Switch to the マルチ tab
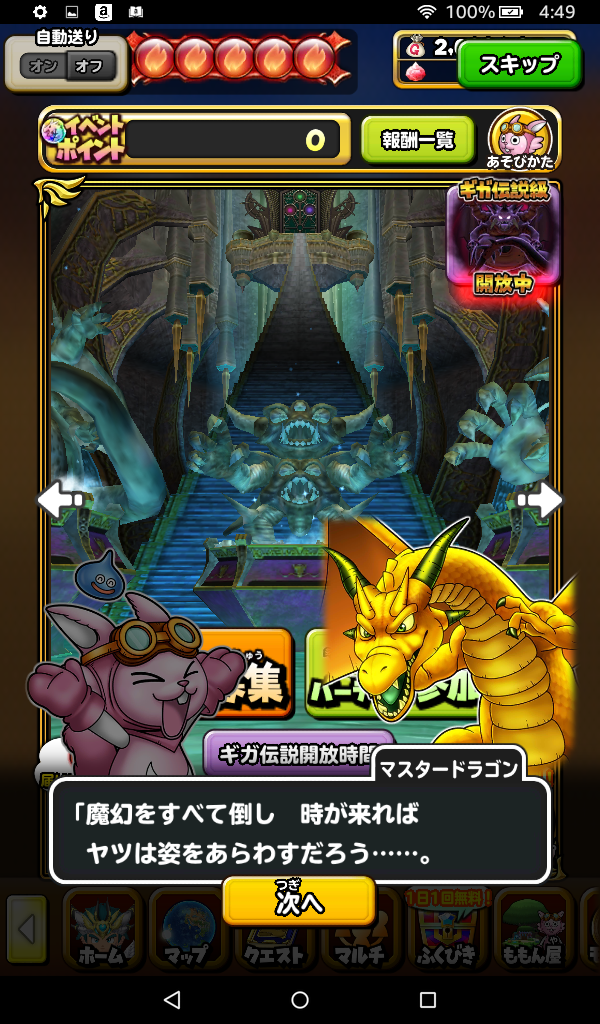Image resolution: width=600 pixels, height=1024 pixels. point(360,931)
